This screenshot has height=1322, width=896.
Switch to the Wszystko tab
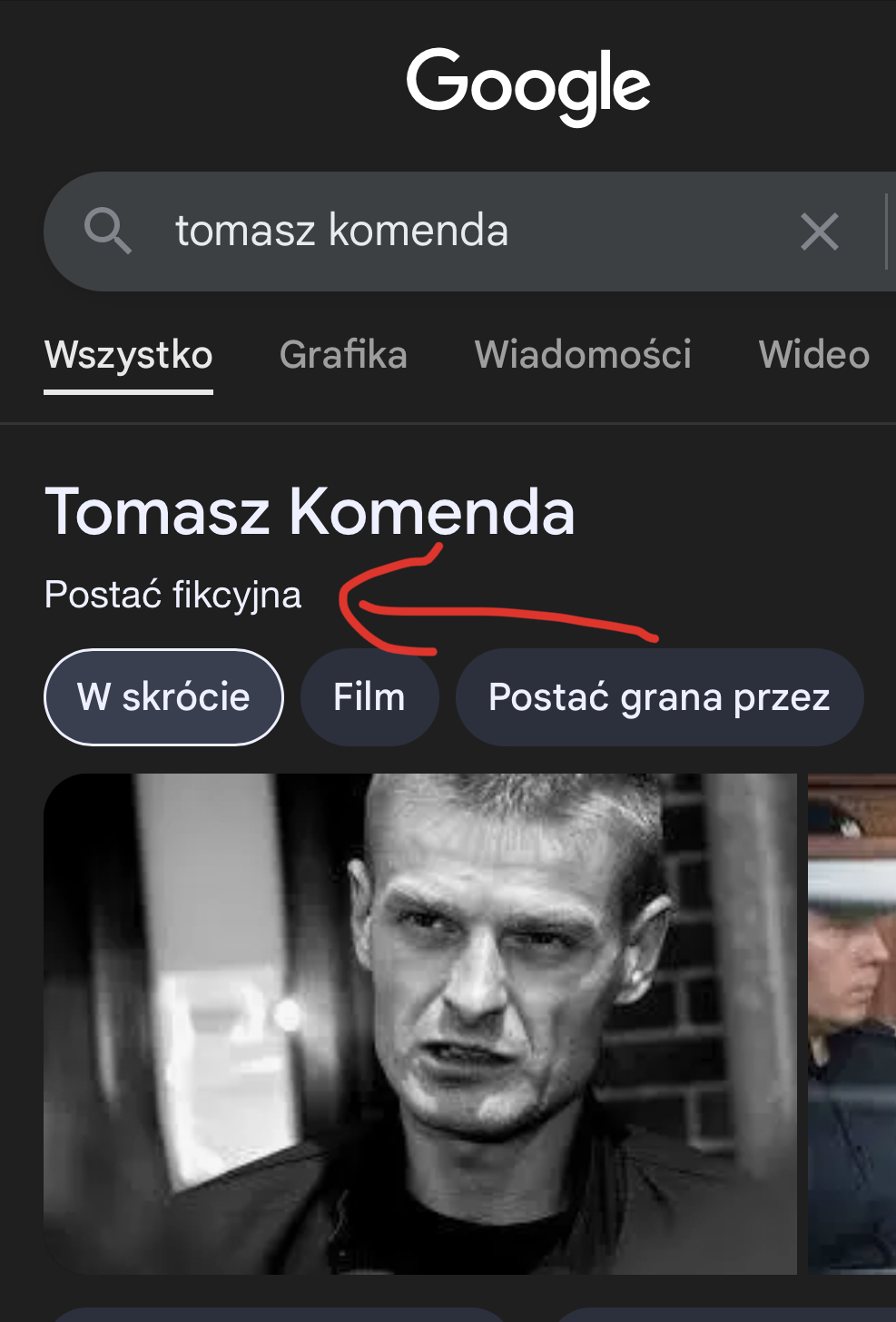128,355
